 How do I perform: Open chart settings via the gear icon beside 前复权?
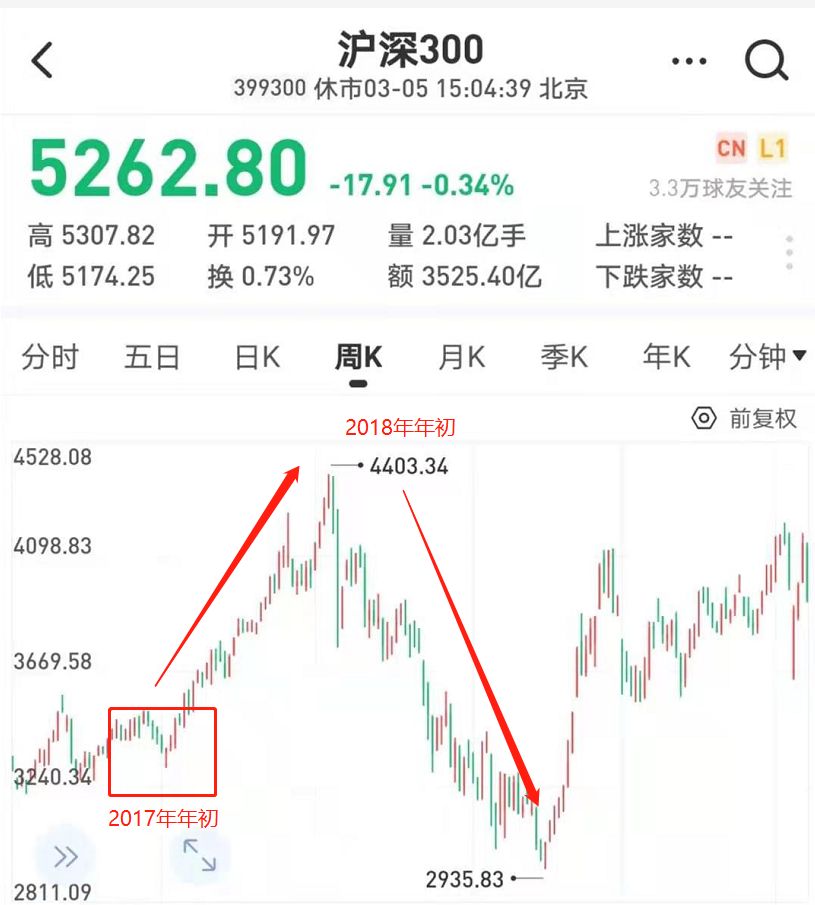tap(706, 419)
